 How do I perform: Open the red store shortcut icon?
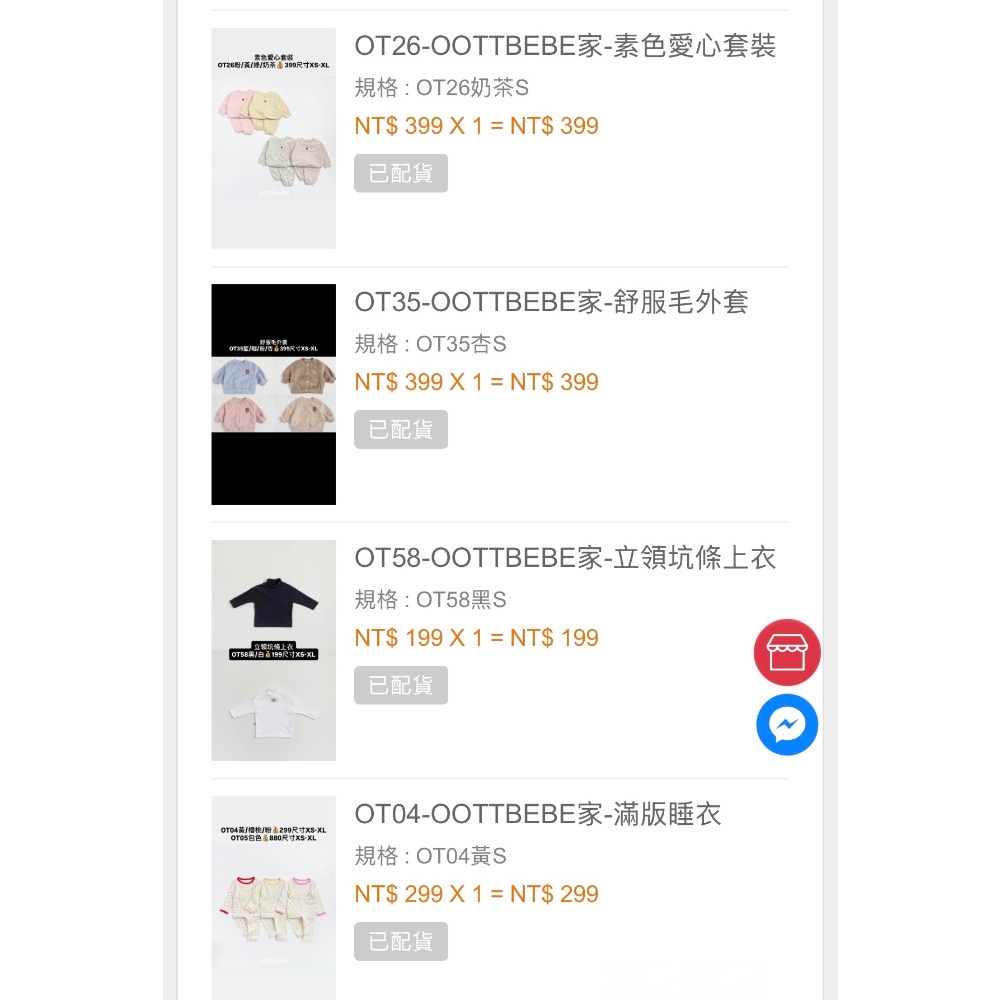(x=787, y=653)
